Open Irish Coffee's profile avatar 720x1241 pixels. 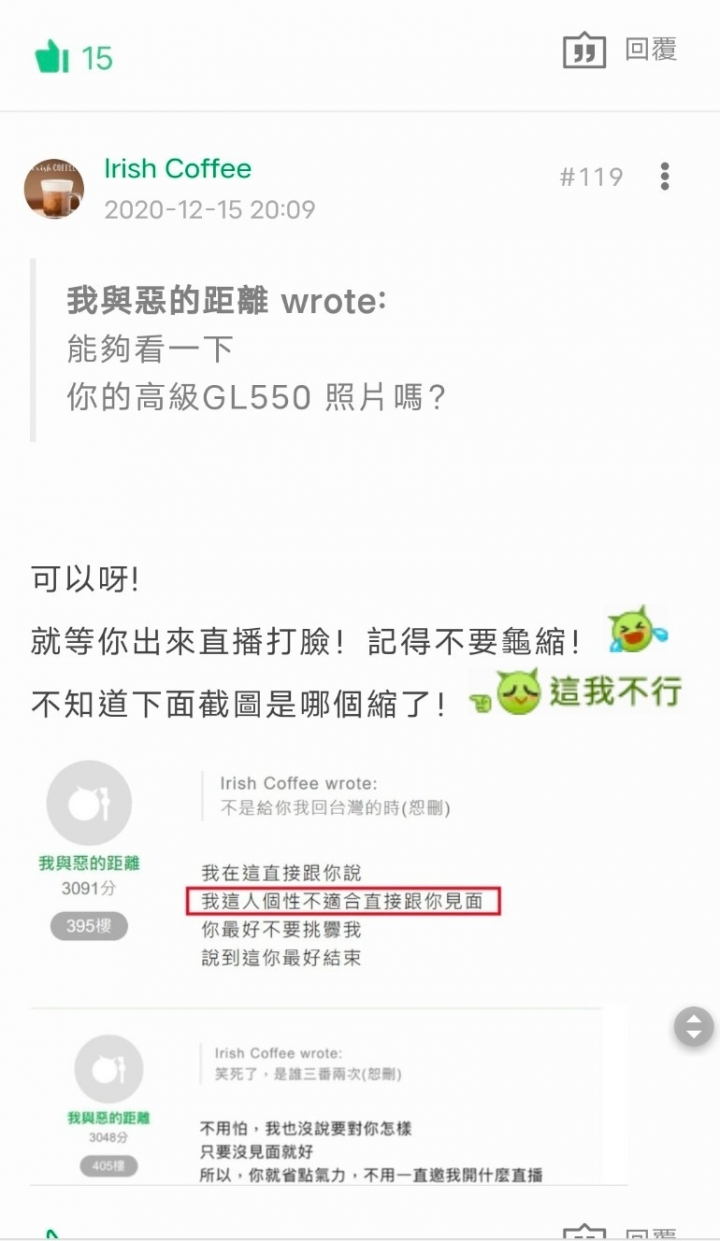54,188
